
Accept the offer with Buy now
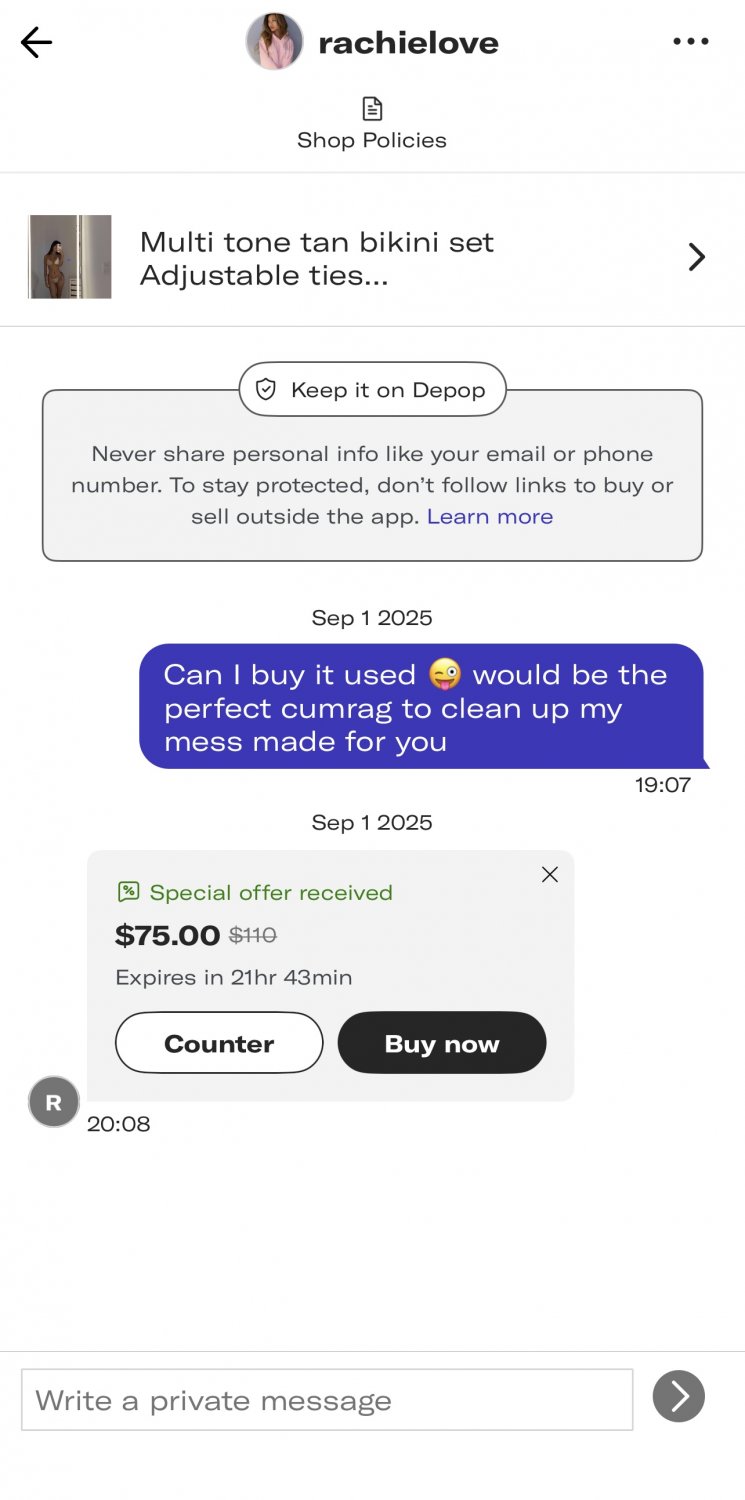(x=441, y=1043)
